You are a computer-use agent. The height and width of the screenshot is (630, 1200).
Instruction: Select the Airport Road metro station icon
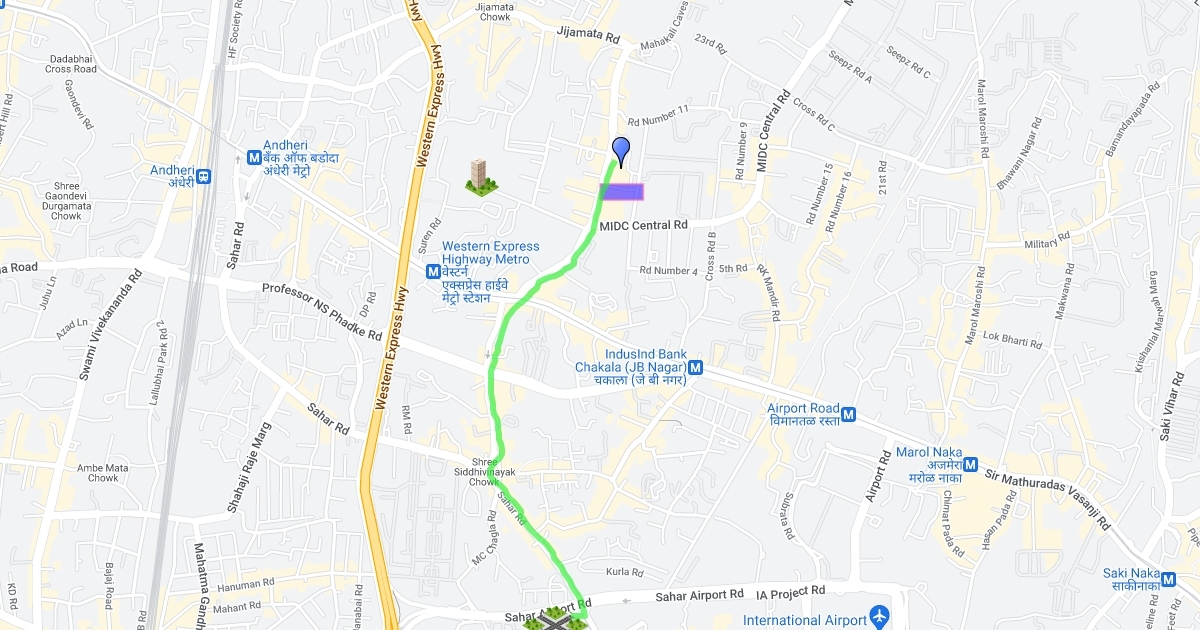[849, 414]
